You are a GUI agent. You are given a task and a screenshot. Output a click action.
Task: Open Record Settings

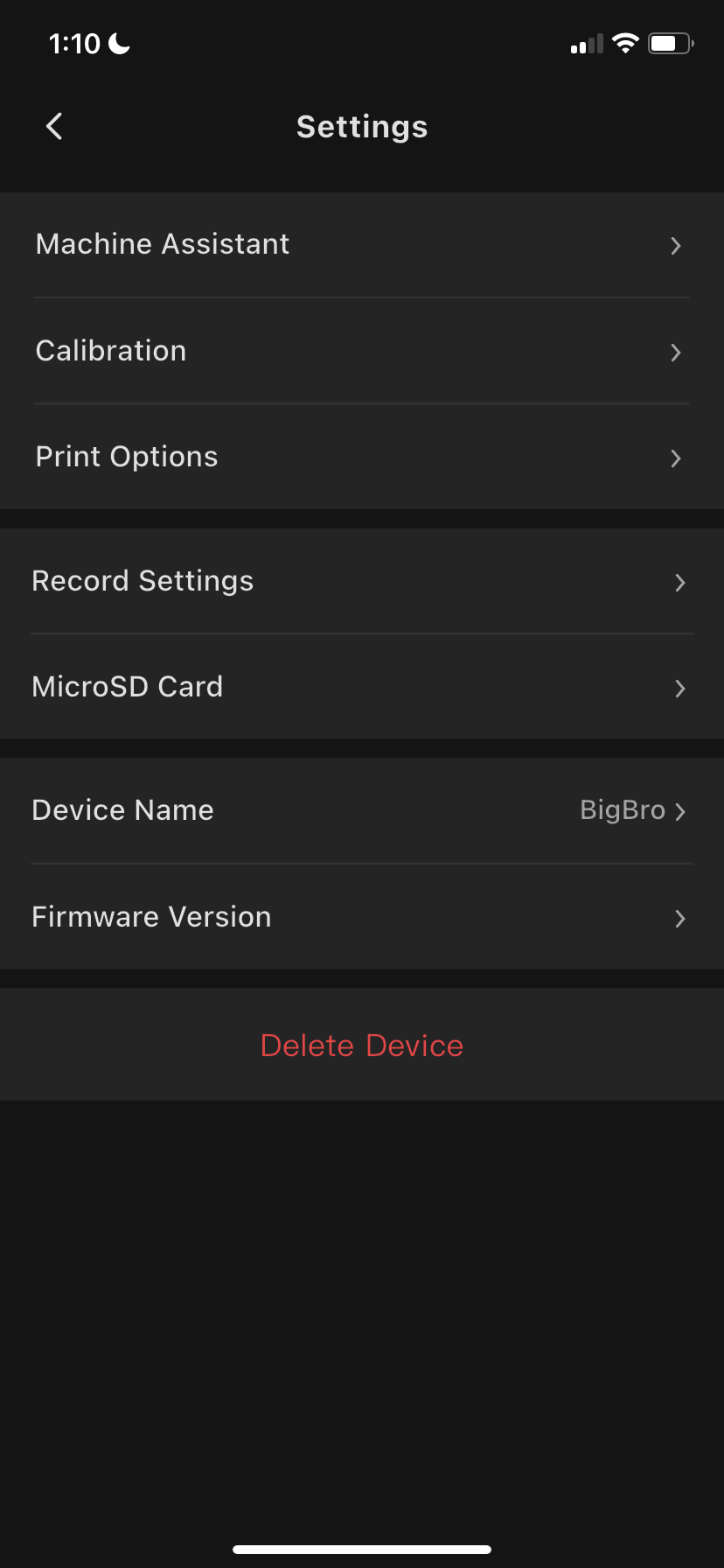click(x=362, y=581)
